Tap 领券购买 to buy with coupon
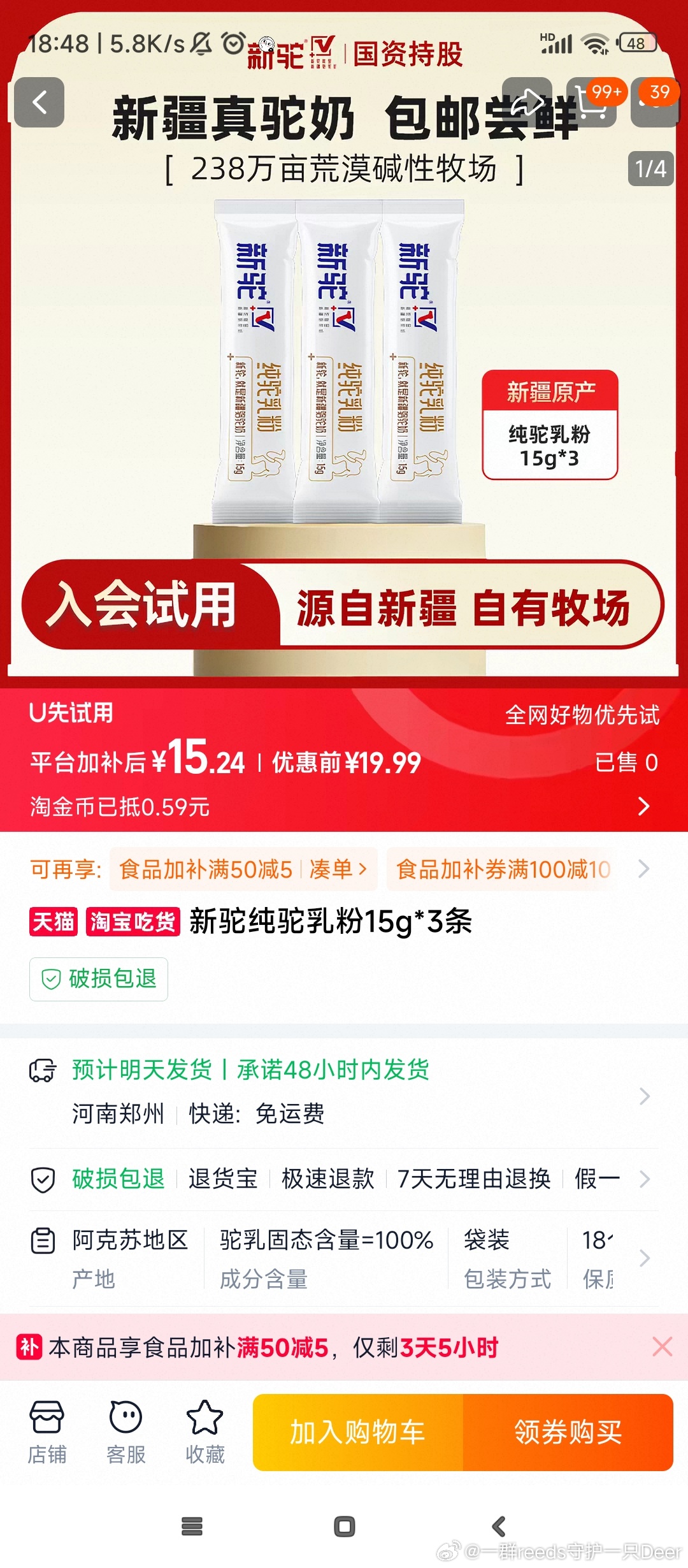 click(x=568, y=1432)
